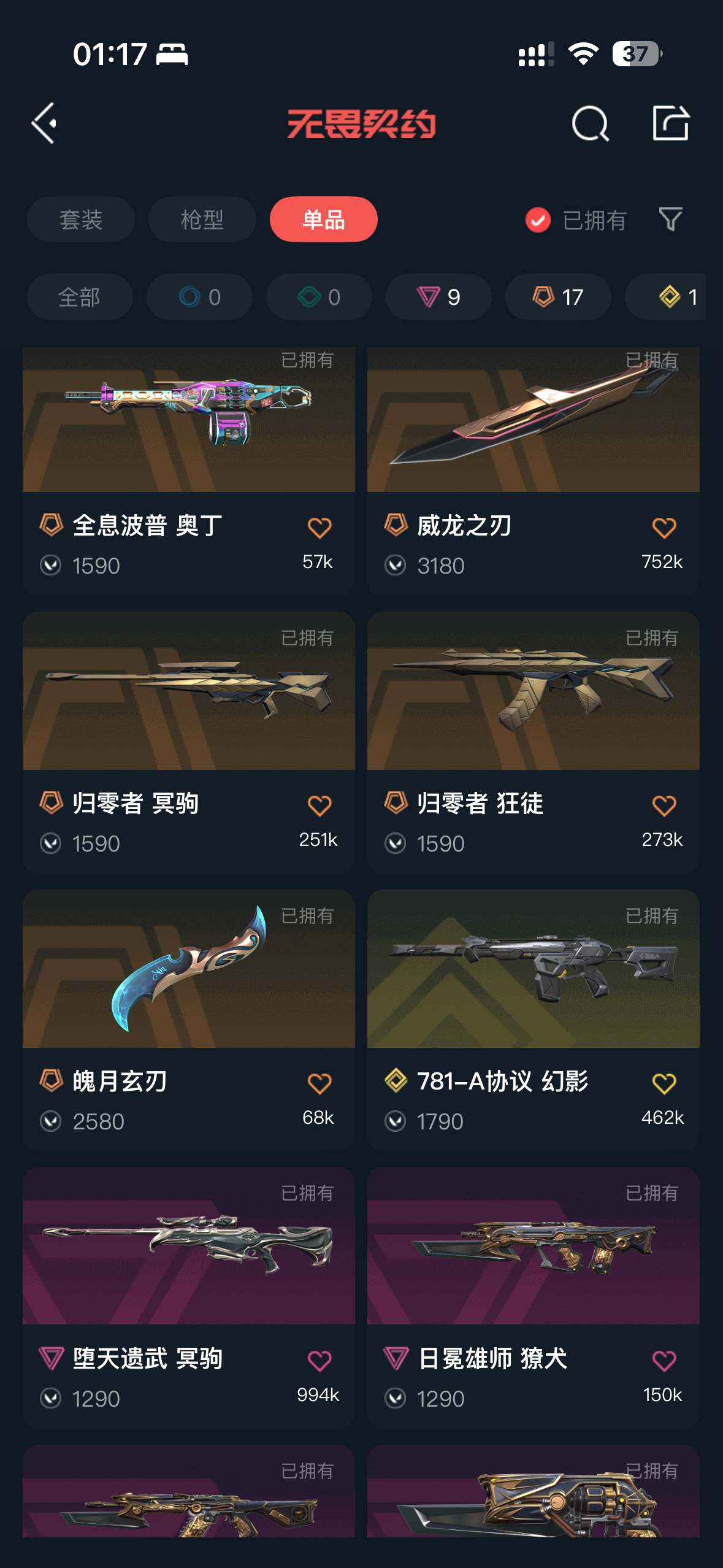Screen dimensions: 723x1568
Task: Like the 堕天遗武 冥驹 skin
Action: point(319,1361)
